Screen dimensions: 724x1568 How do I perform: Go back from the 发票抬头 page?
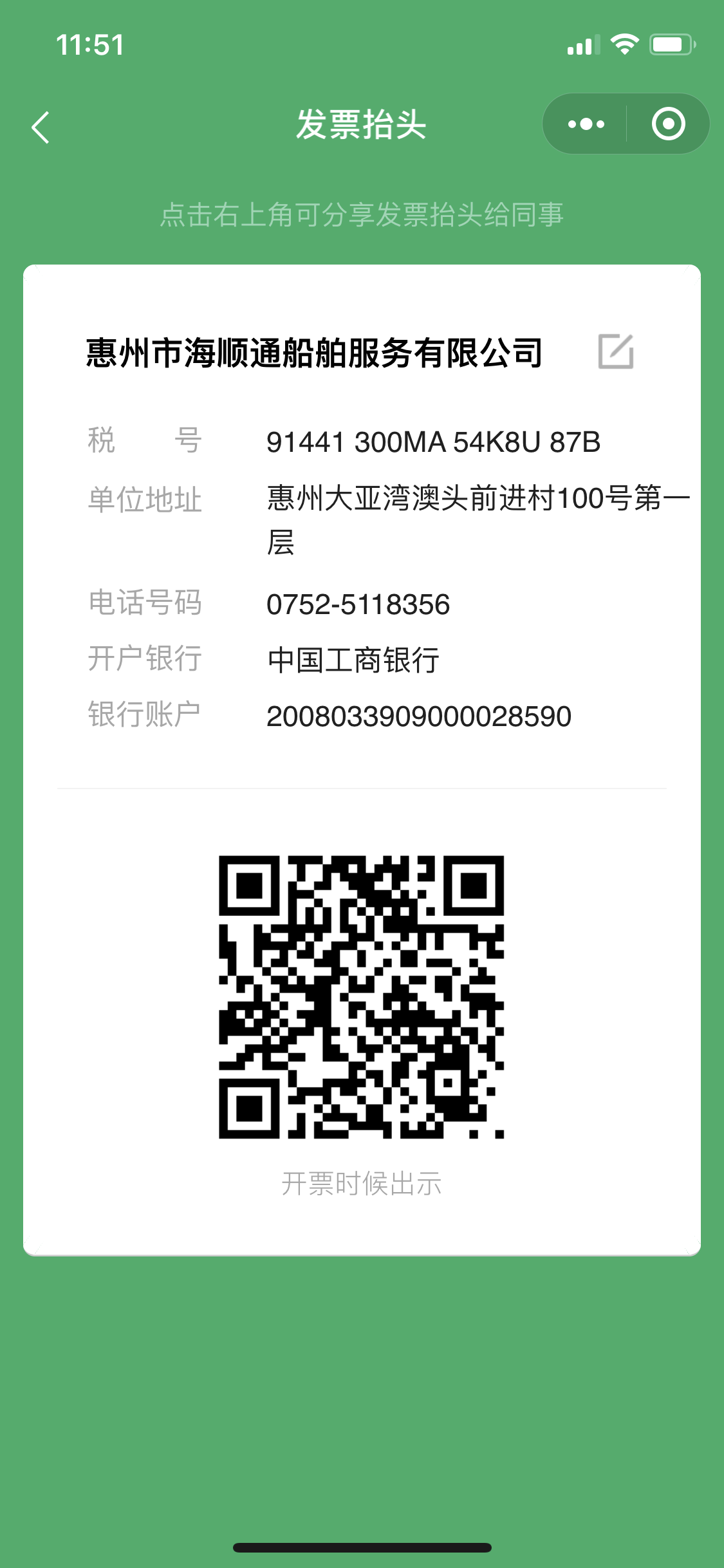click(x=41, y=127)
